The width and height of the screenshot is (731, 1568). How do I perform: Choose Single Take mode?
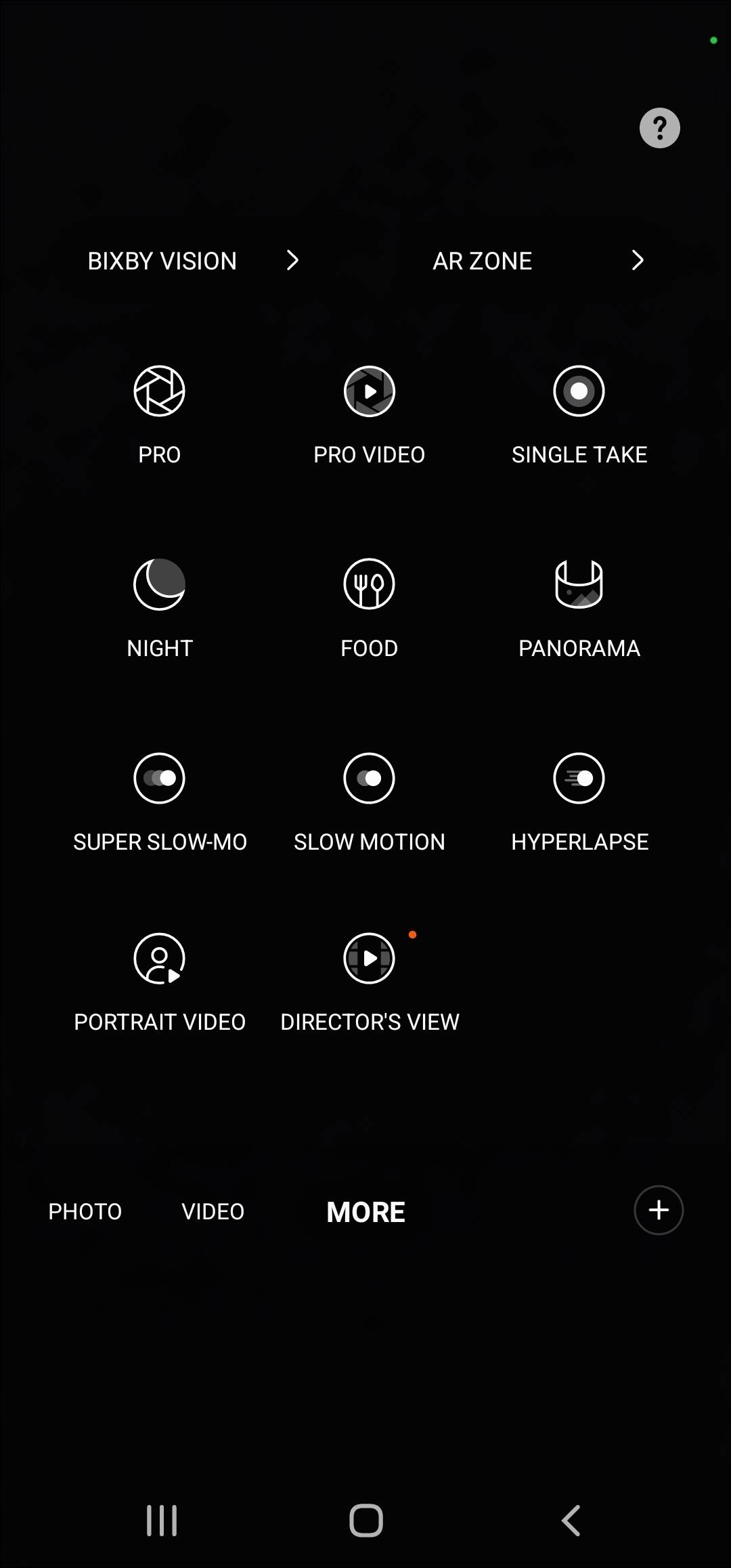point(579,392)
